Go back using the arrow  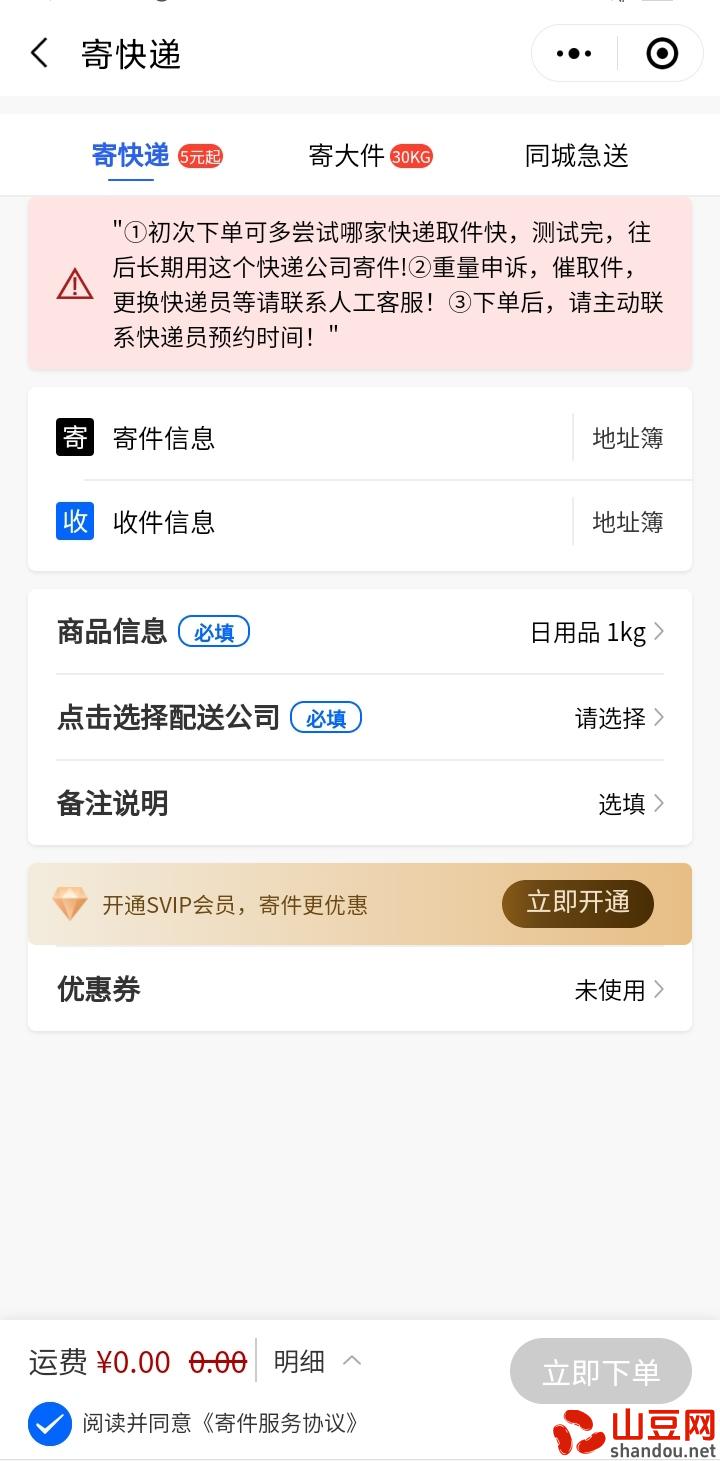click(x=39, y=54)
